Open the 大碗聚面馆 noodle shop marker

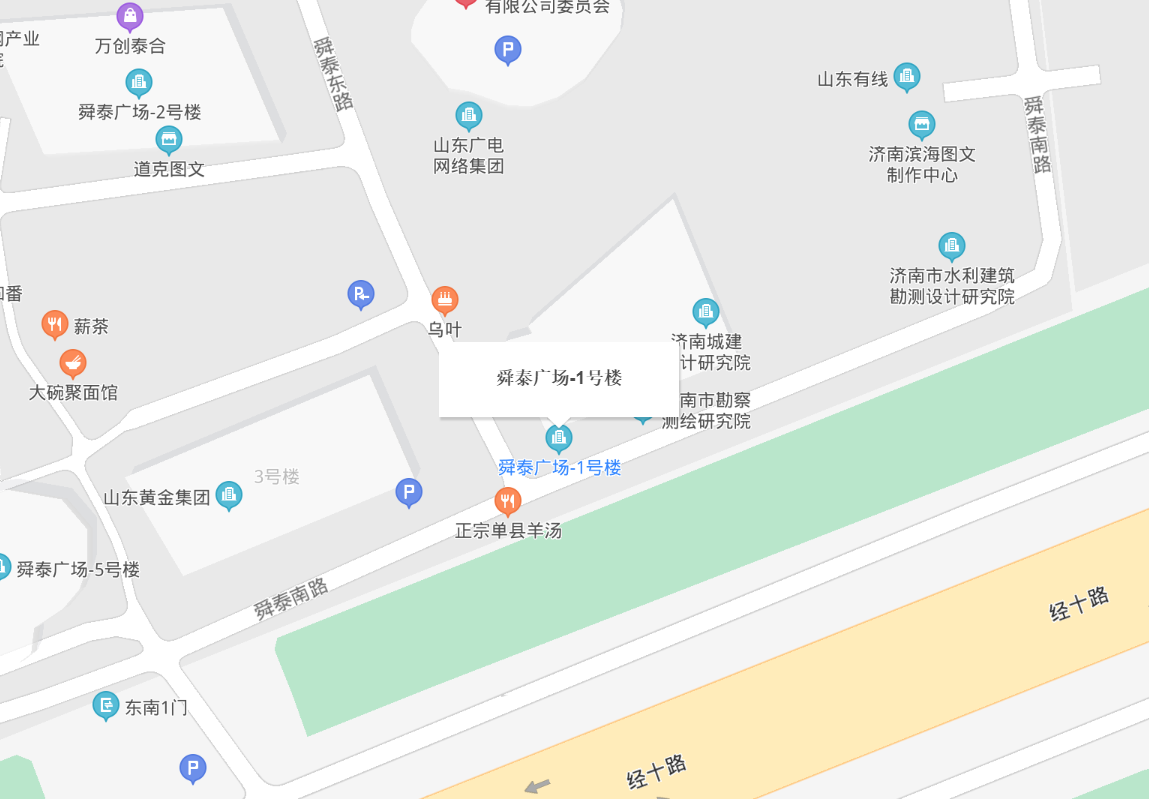pyautogui.click(x=72, y=363)
